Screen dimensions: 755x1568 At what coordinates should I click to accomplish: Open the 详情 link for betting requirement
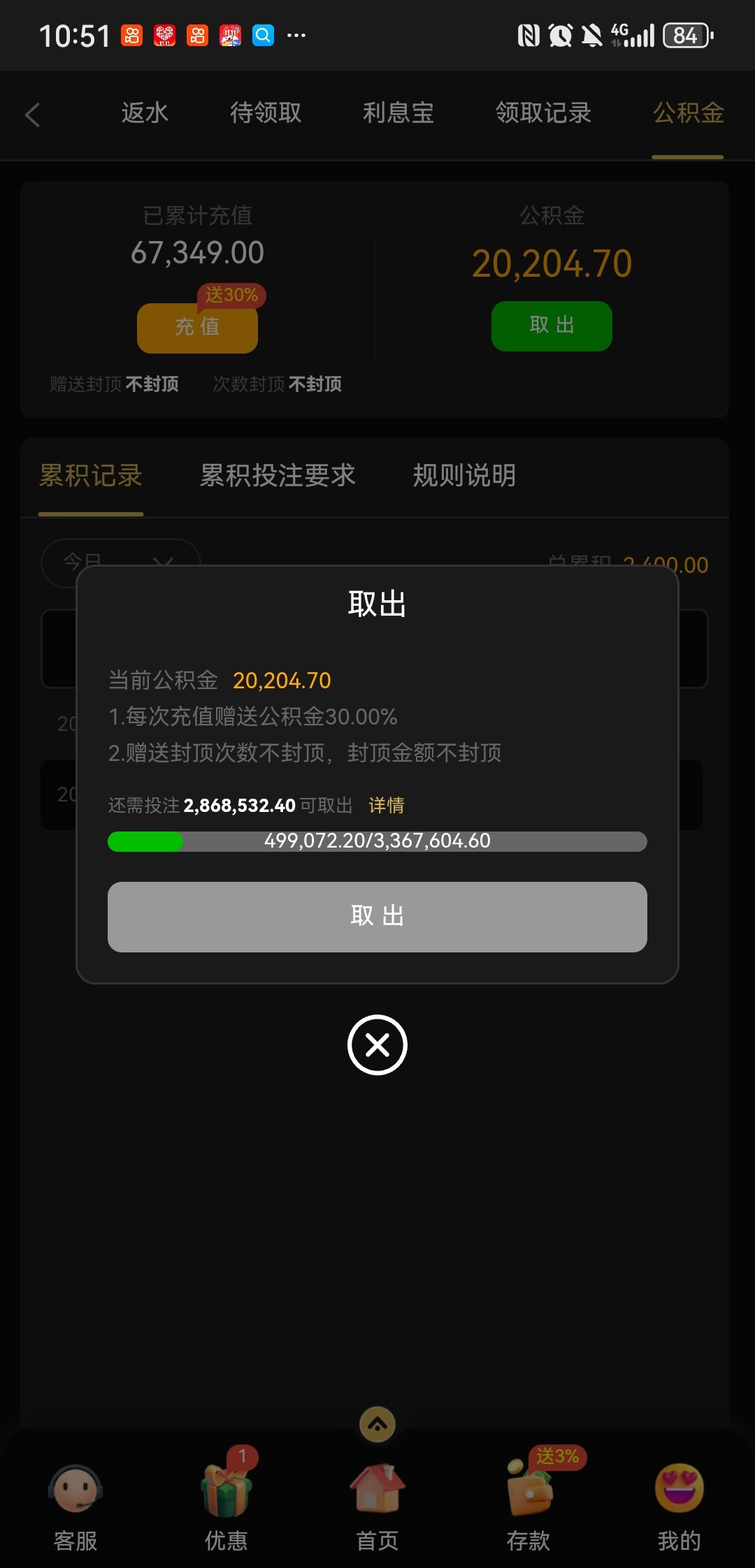coord(386,805)
